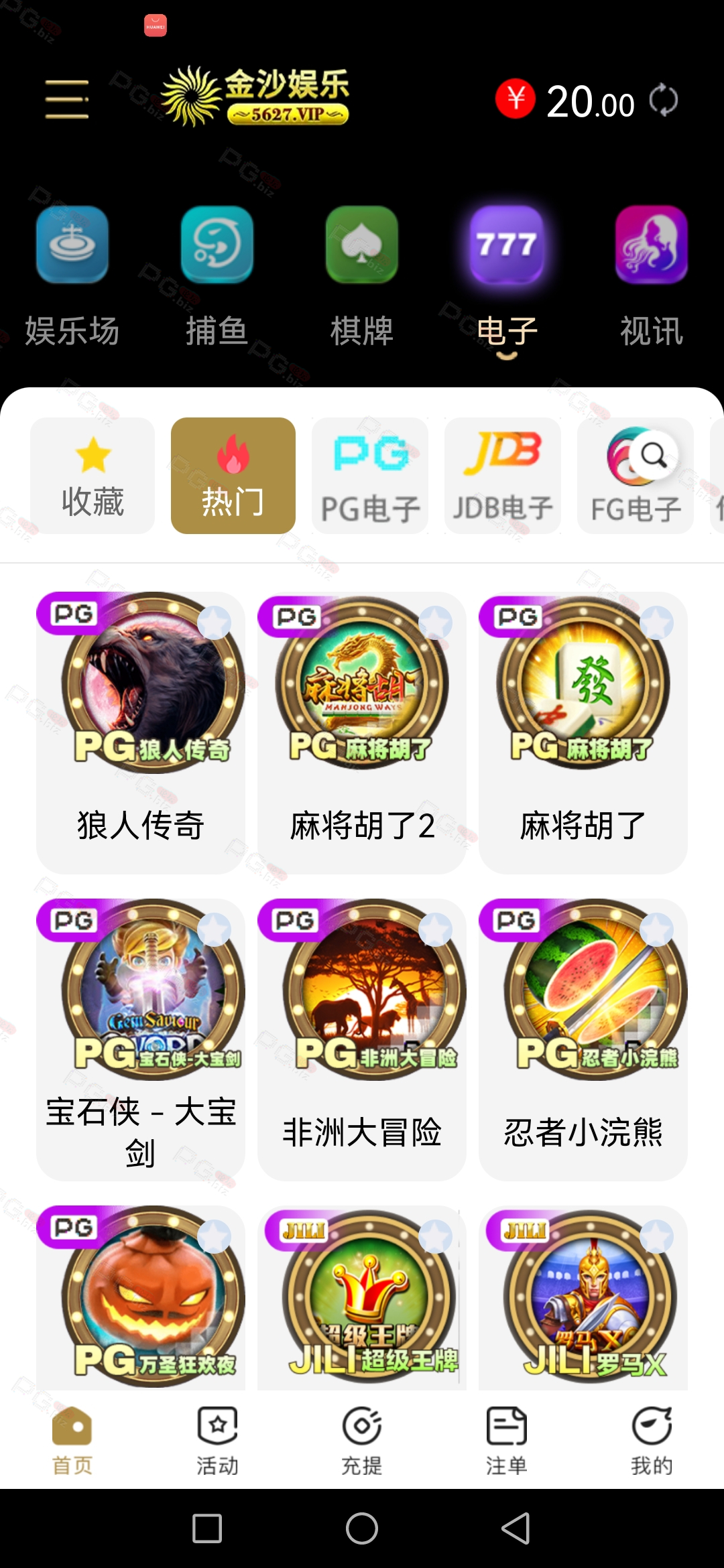Favorite the 麻将胡了 game star
Viewport: 724px width, 1568px height.
tap(656, 623)
